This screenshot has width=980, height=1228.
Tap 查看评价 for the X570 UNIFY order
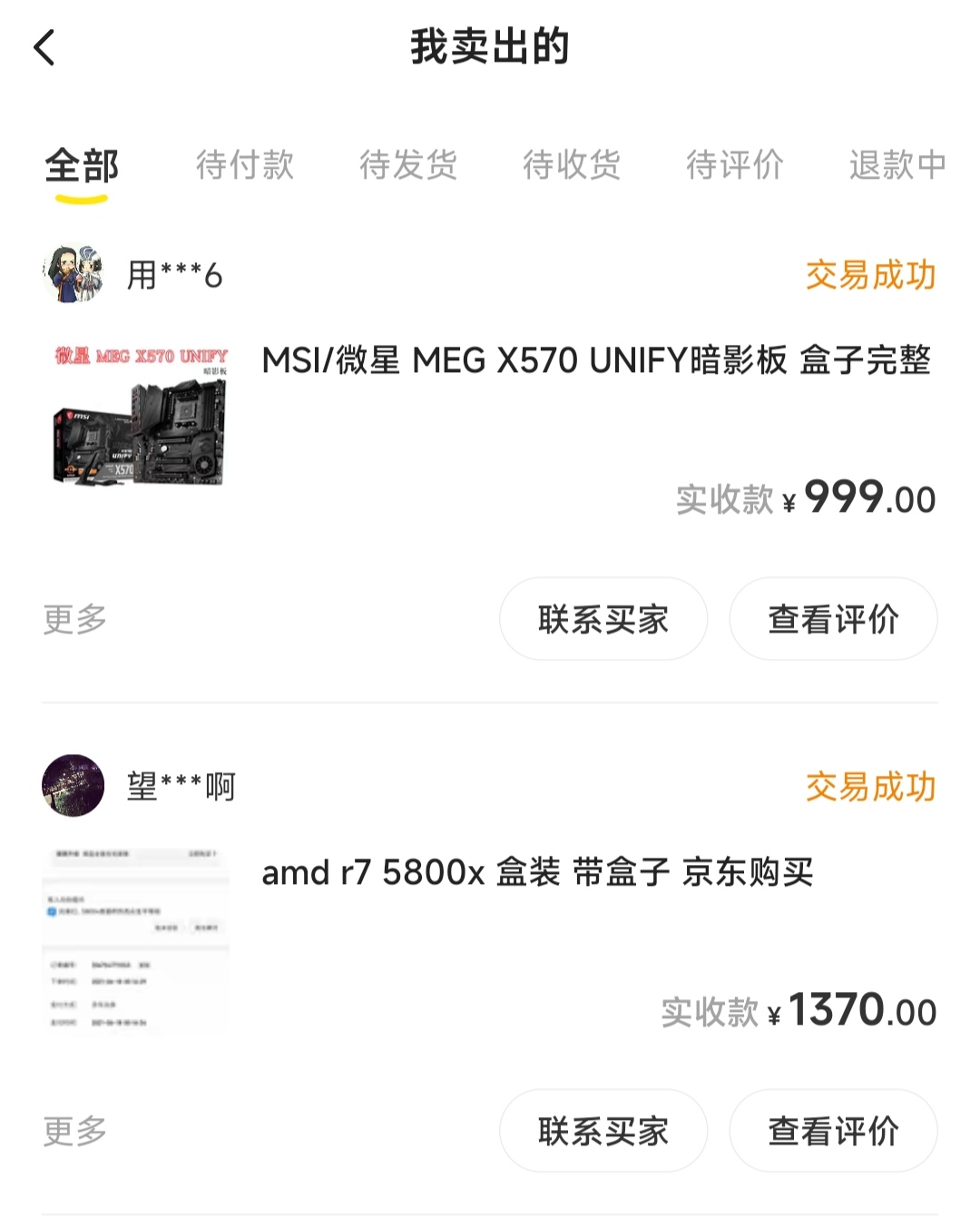834,619
